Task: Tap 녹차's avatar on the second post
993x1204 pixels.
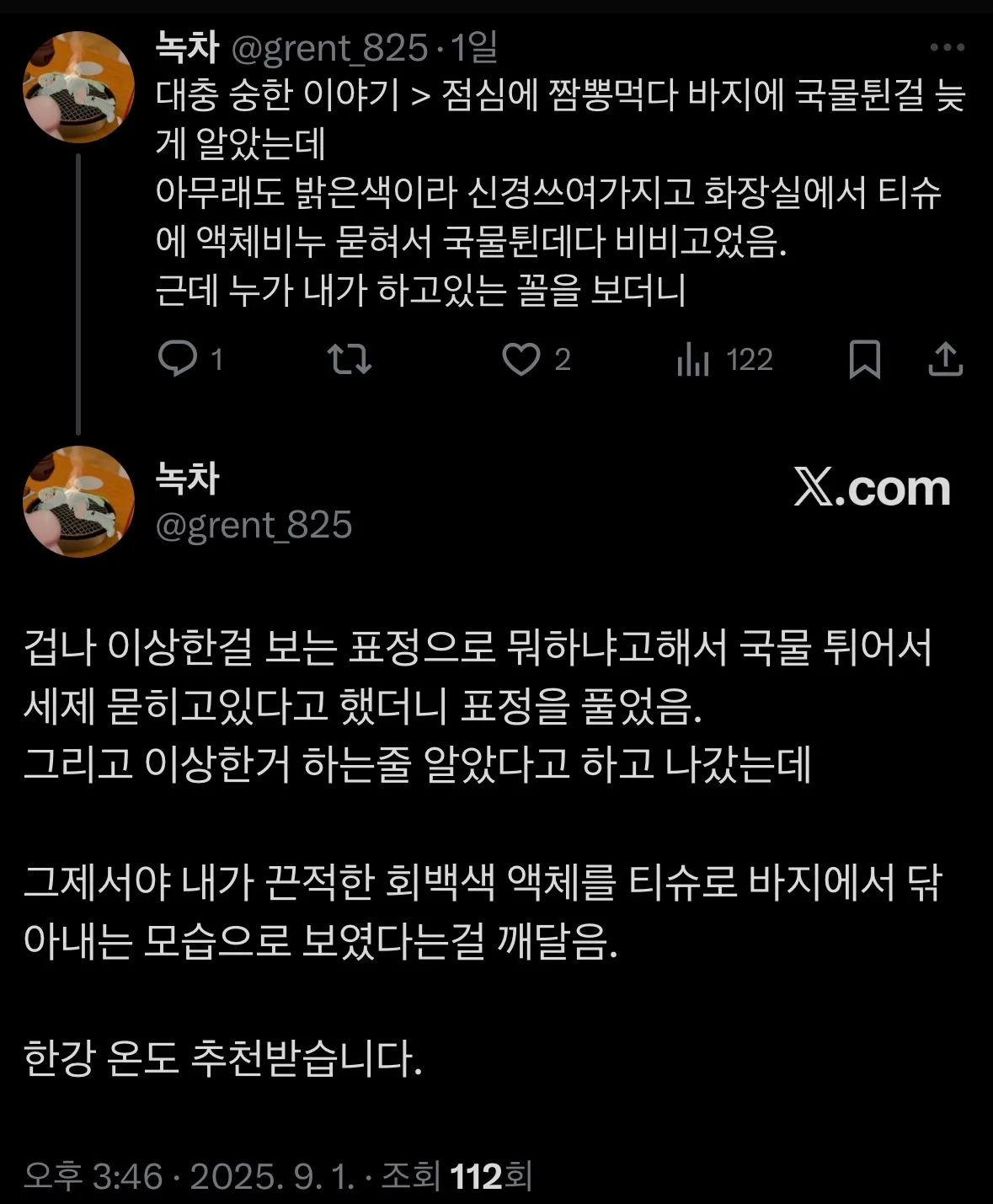Action: [x=77, y=500]
